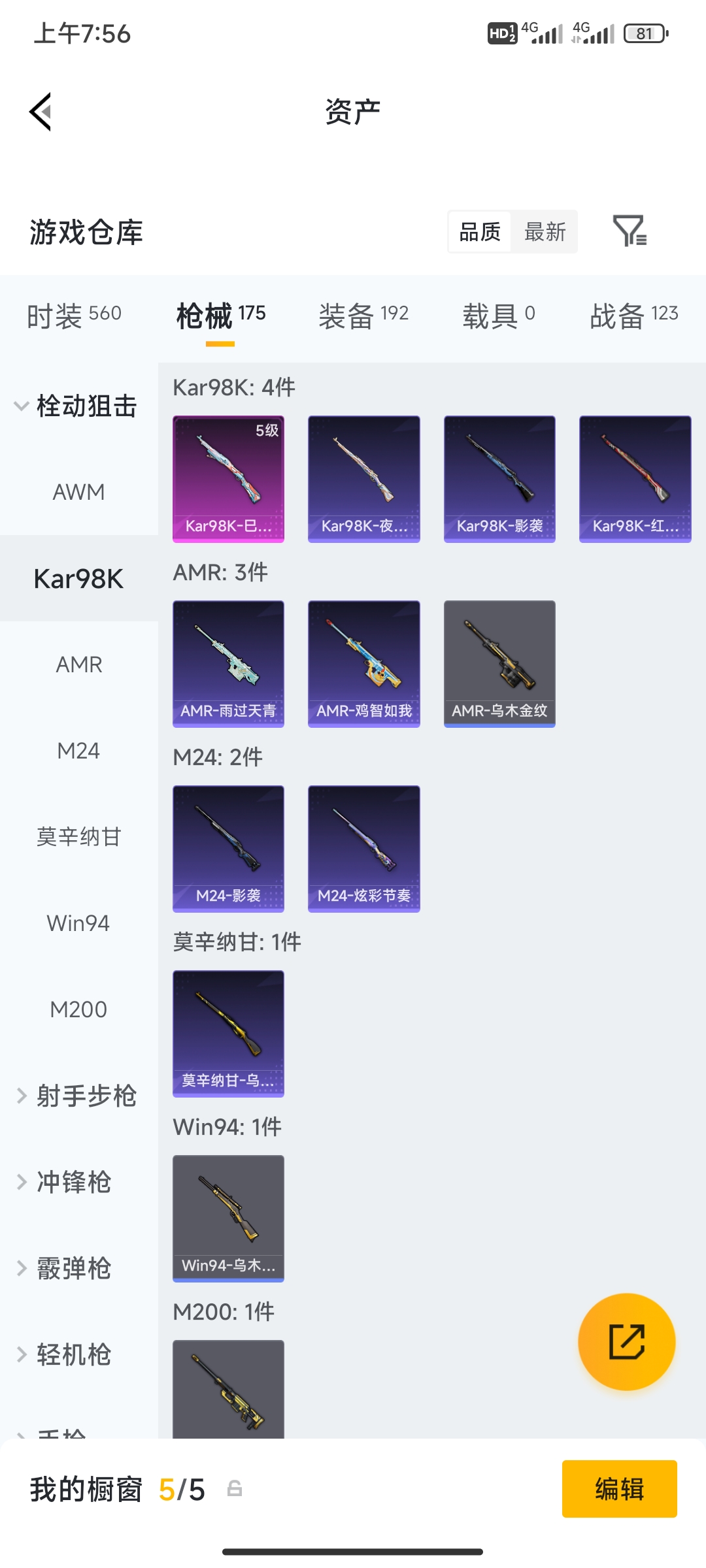
Task: Expand the 冲锋枪 category
Action: (x=64, y=1182)
